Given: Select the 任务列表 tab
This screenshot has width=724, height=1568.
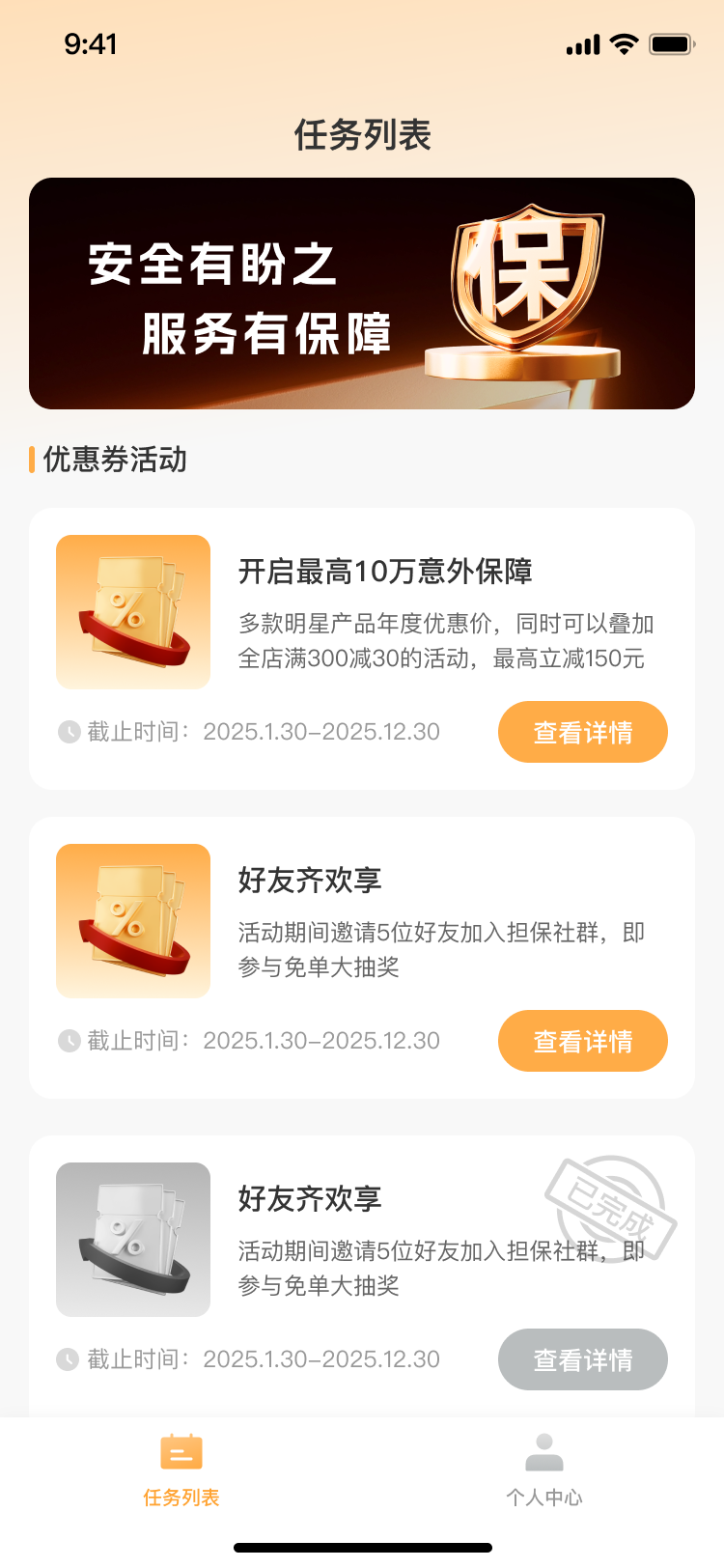Looking at the screenshot, I should 181,1470.
